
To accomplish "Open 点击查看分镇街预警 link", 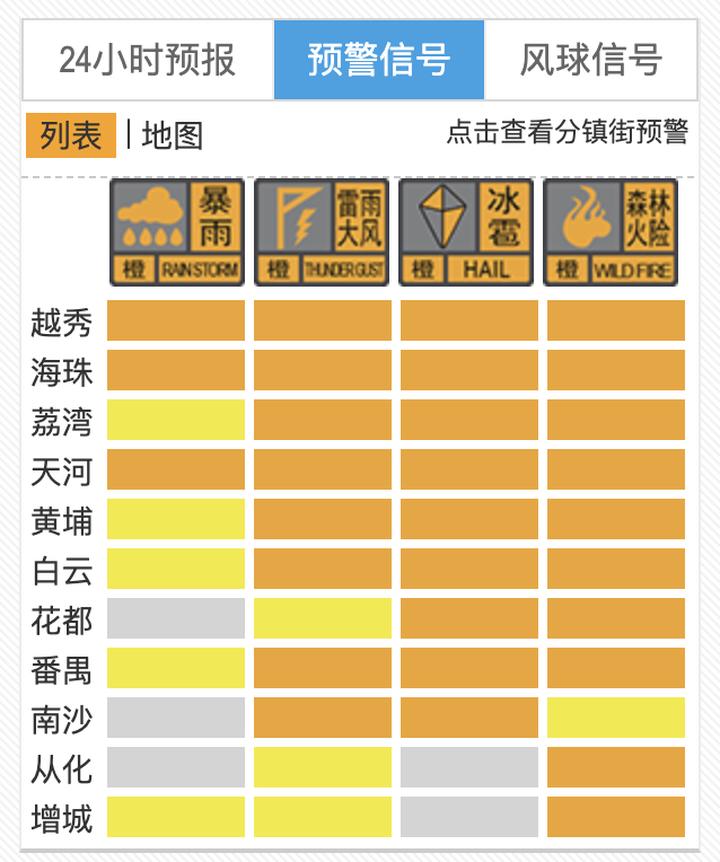I will (x=566, y=133).
